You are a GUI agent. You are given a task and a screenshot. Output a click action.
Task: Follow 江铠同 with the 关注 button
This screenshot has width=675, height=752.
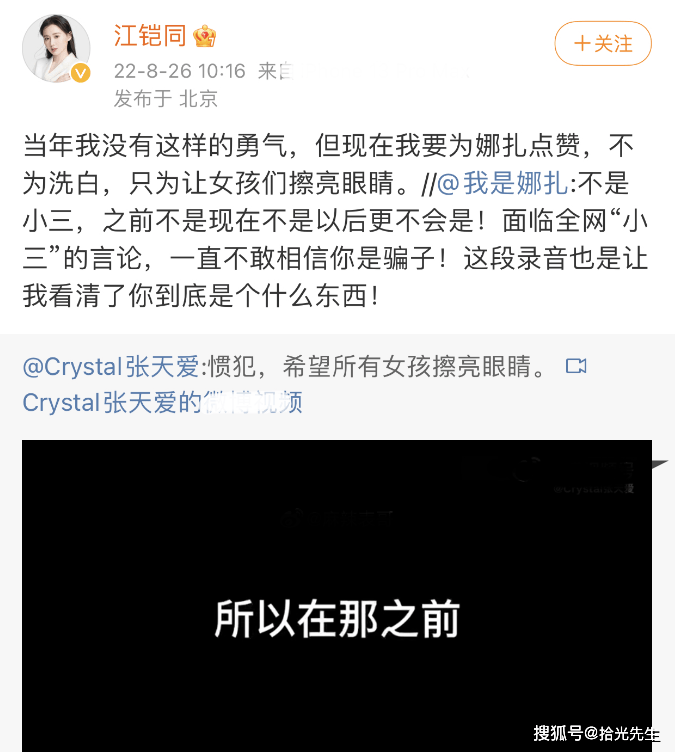603,44
